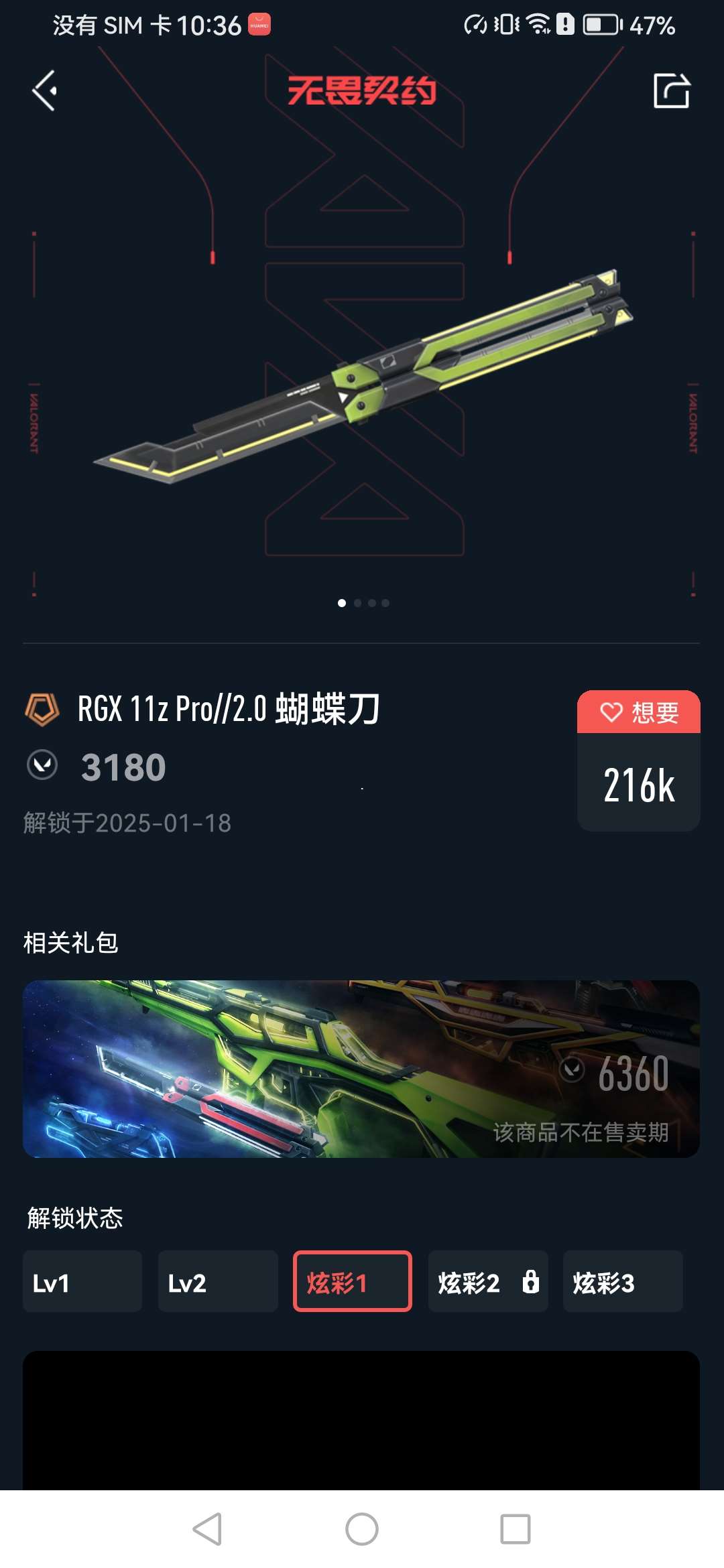Viewport: 724px width, 1568px height.
Task: Switch to the 炫彩1 variant
Action: tap(353, 1281)
